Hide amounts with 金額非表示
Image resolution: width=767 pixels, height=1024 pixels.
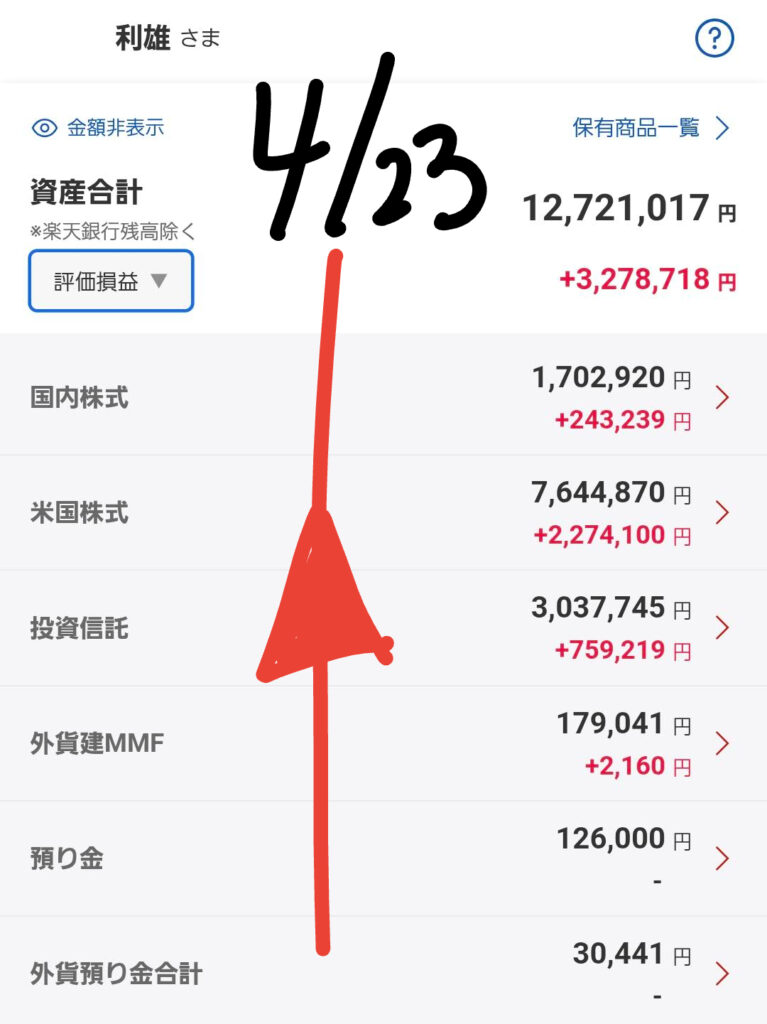[98, 128]
